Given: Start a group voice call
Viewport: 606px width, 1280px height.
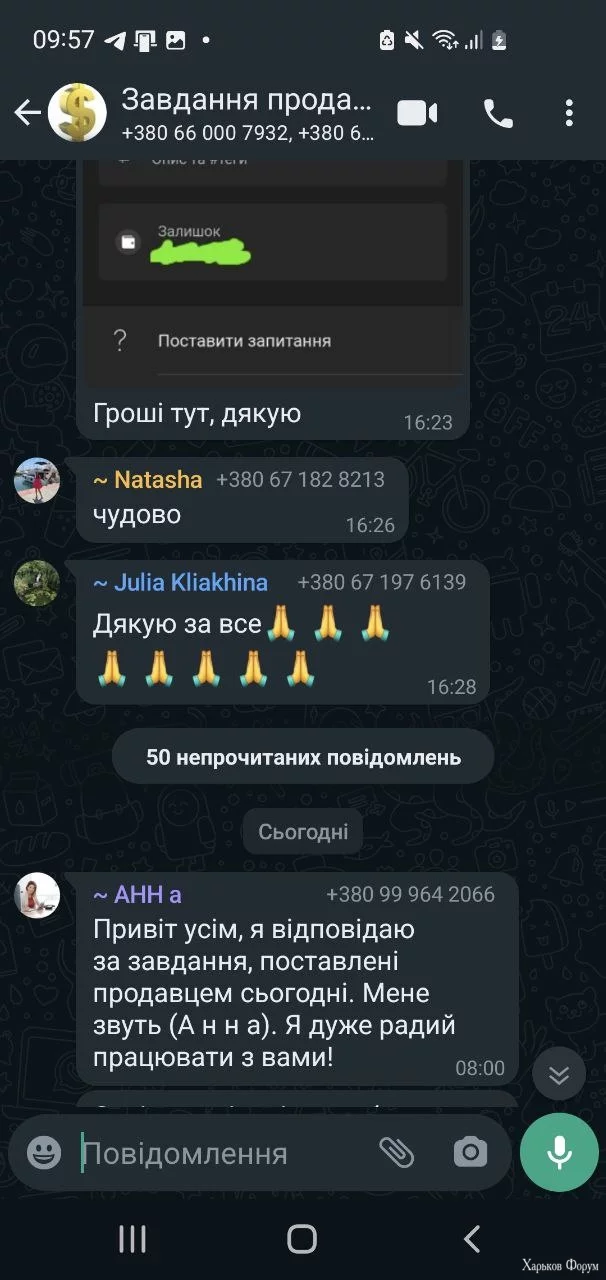Looking at the screenshot, I should click(498, 113).
